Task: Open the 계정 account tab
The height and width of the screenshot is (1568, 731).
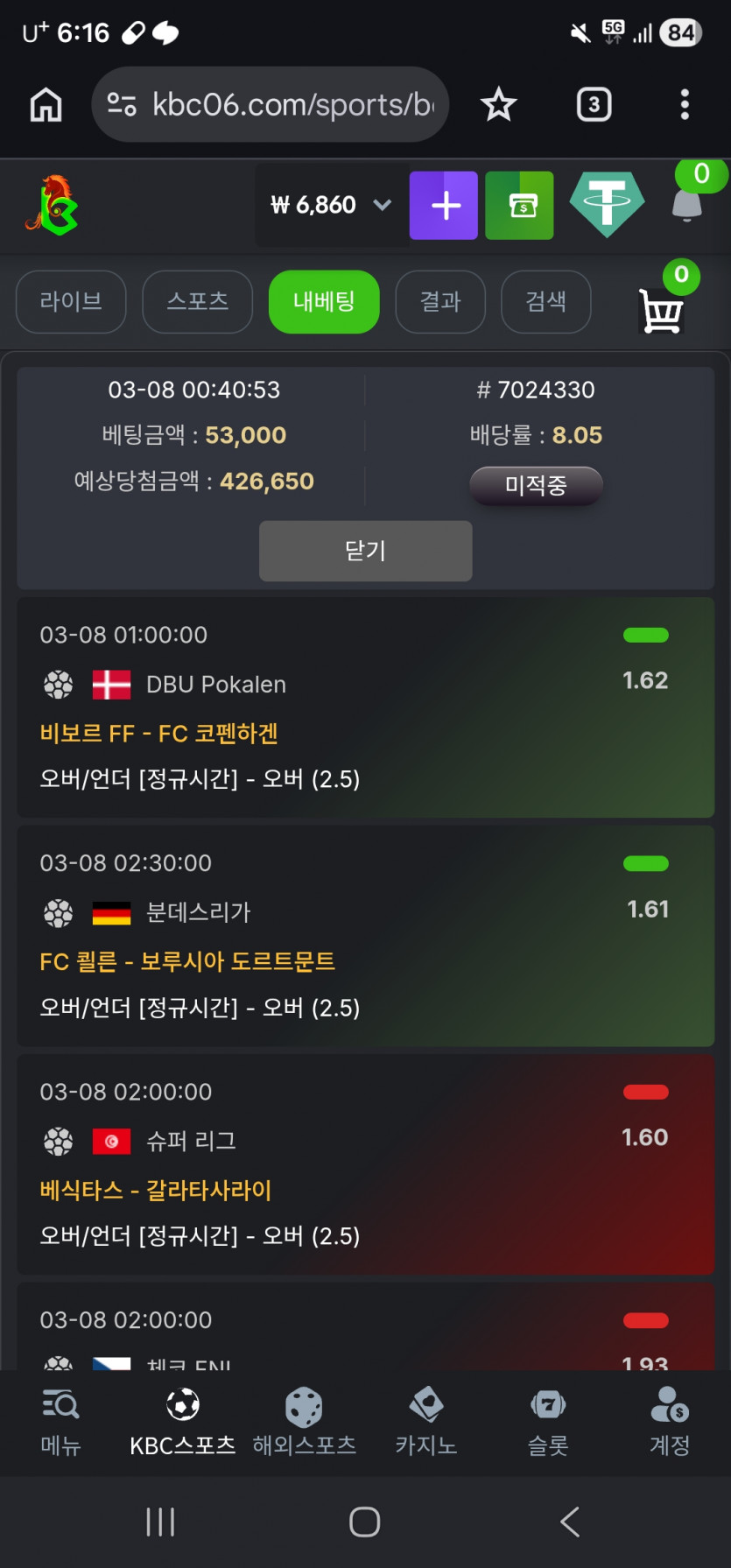Action: pyautogui.click(x=670, y=1422)
